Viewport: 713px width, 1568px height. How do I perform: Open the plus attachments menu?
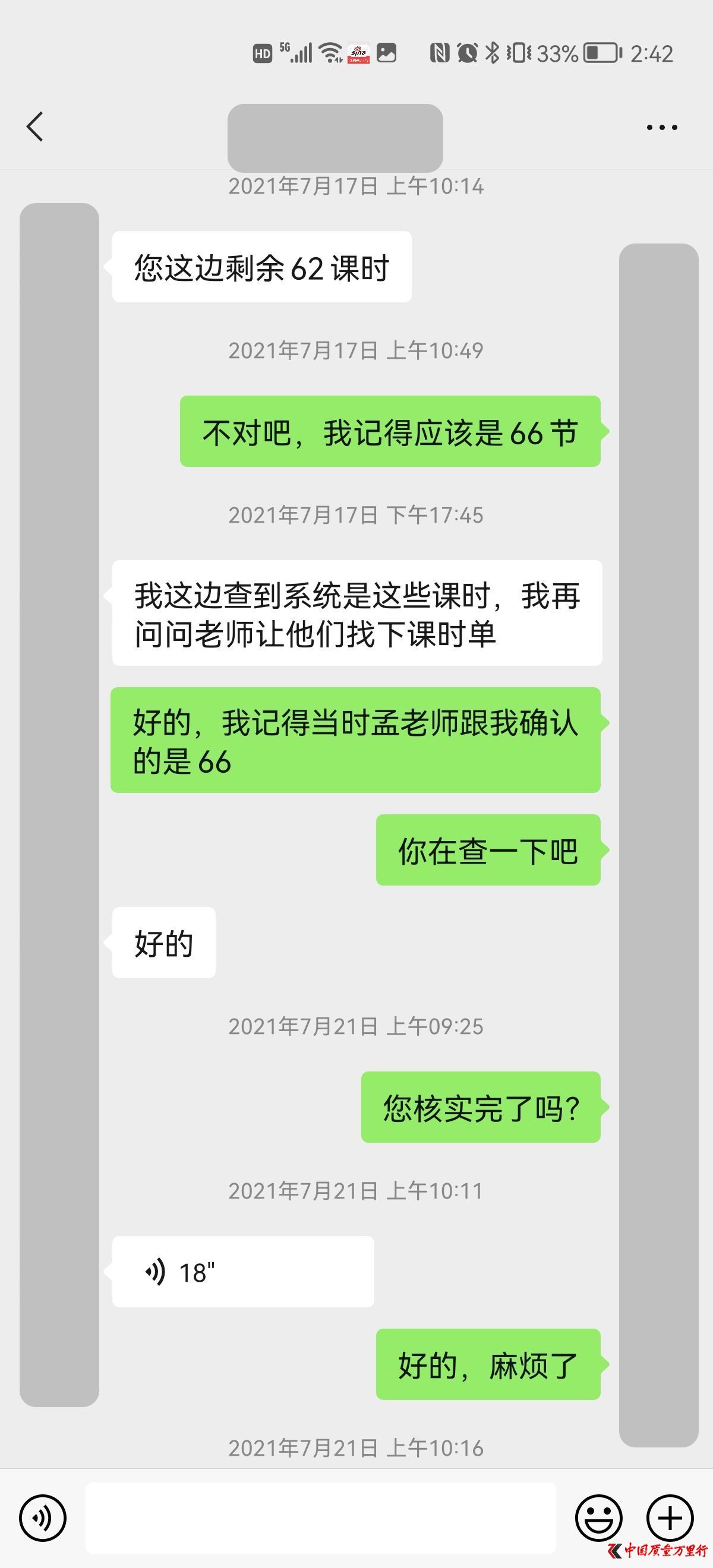[x=670, y=1518]
